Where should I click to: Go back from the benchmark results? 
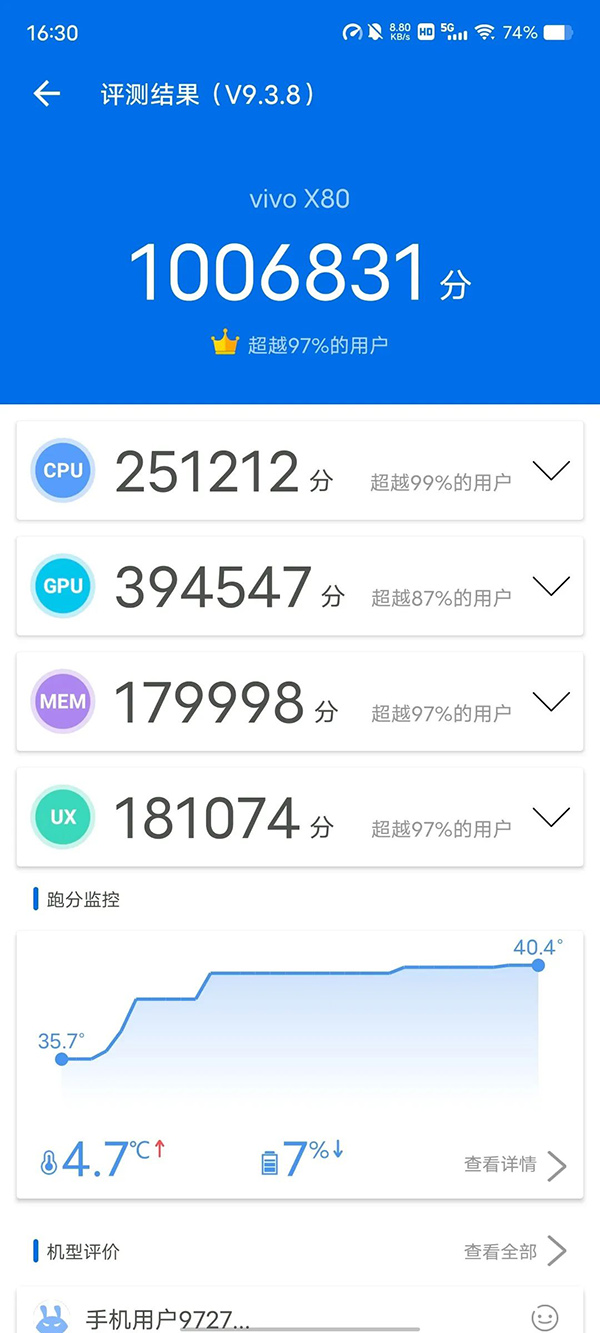tap(47, 94)
